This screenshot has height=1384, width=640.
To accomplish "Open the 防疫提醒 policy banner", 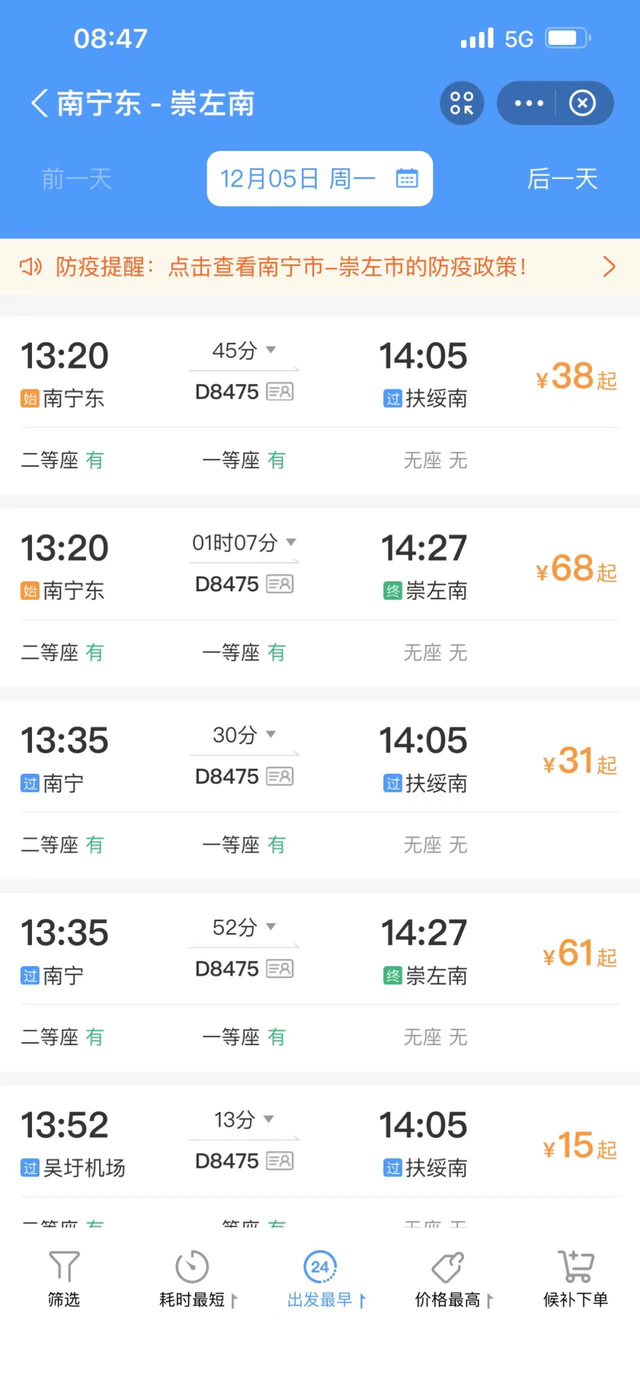I will tap(320, 267).
